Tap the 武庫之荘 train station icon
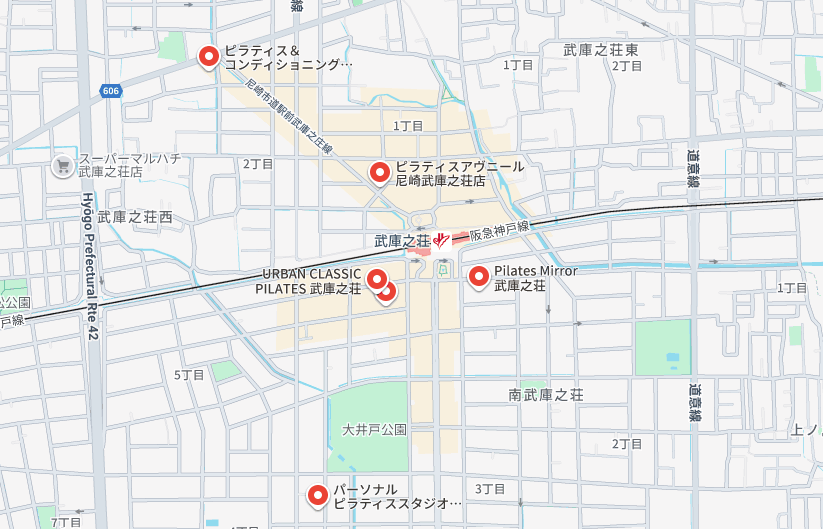The image size is (823, 529). click(441, 240)
